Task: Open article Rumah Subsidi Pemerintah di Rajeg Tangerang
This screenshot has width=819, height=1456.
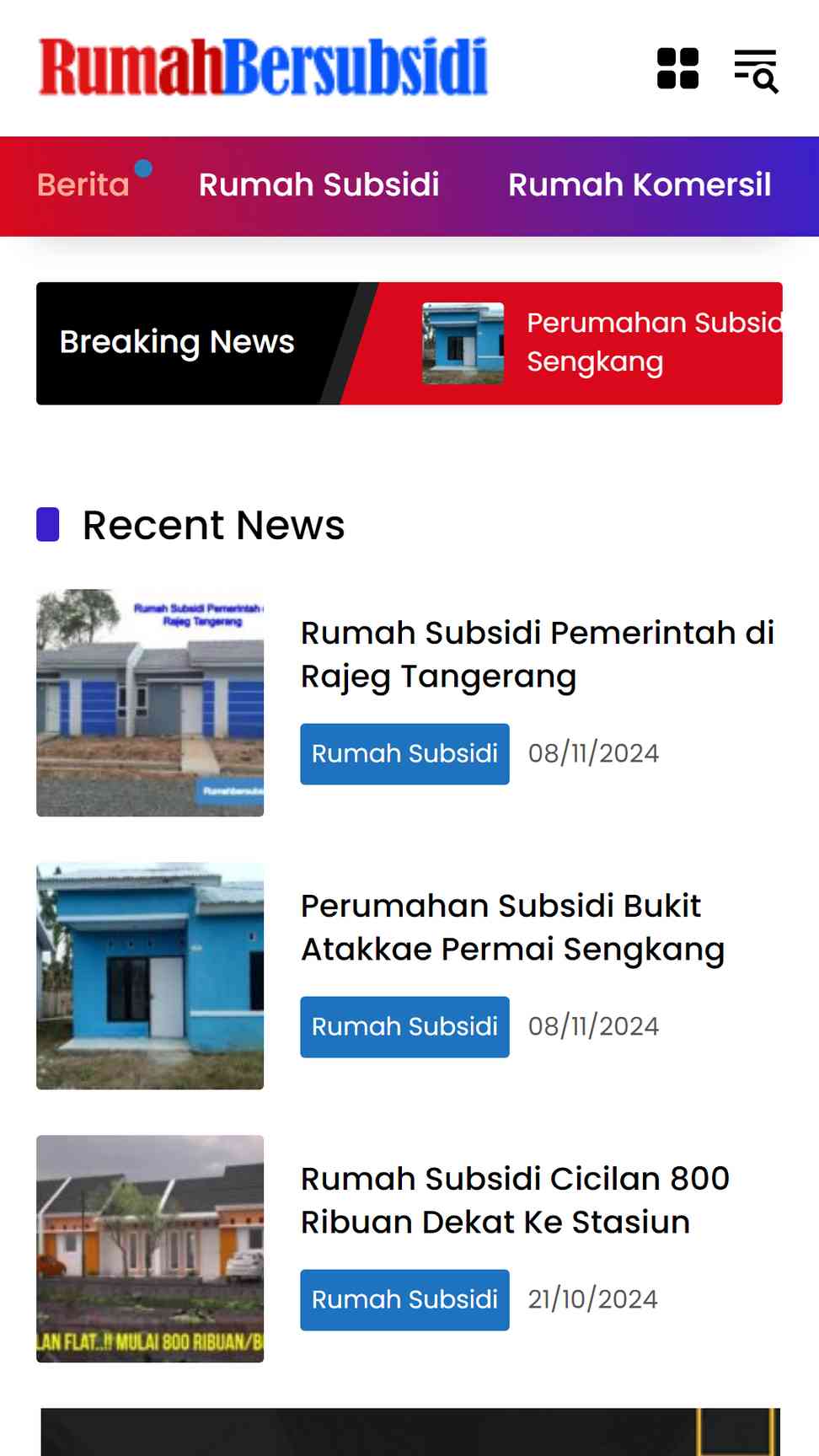Action: point(537,654)
